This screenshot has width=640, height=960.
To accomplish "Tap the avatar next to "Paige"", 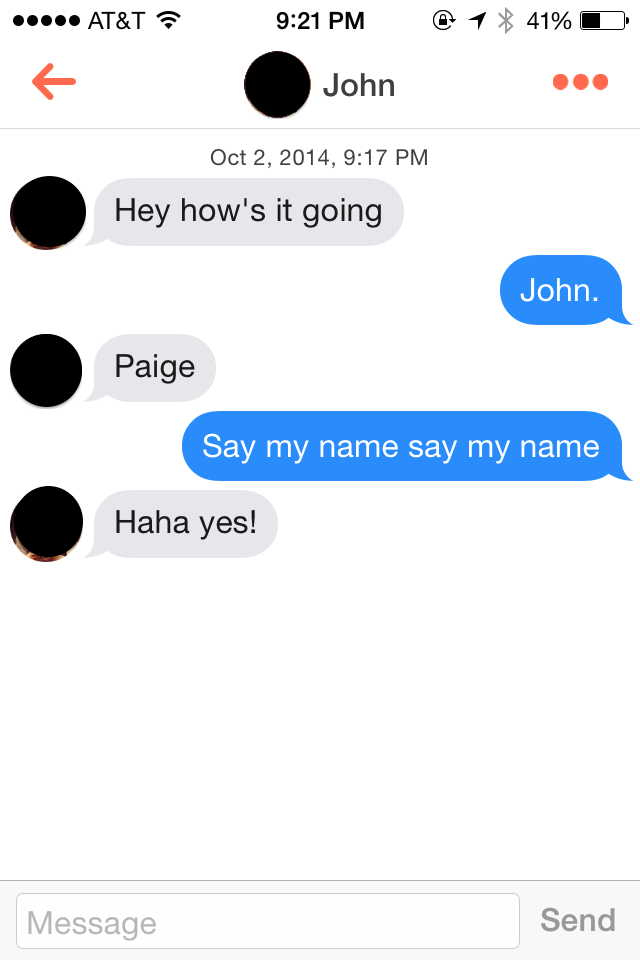I will (x=46, y=370).
